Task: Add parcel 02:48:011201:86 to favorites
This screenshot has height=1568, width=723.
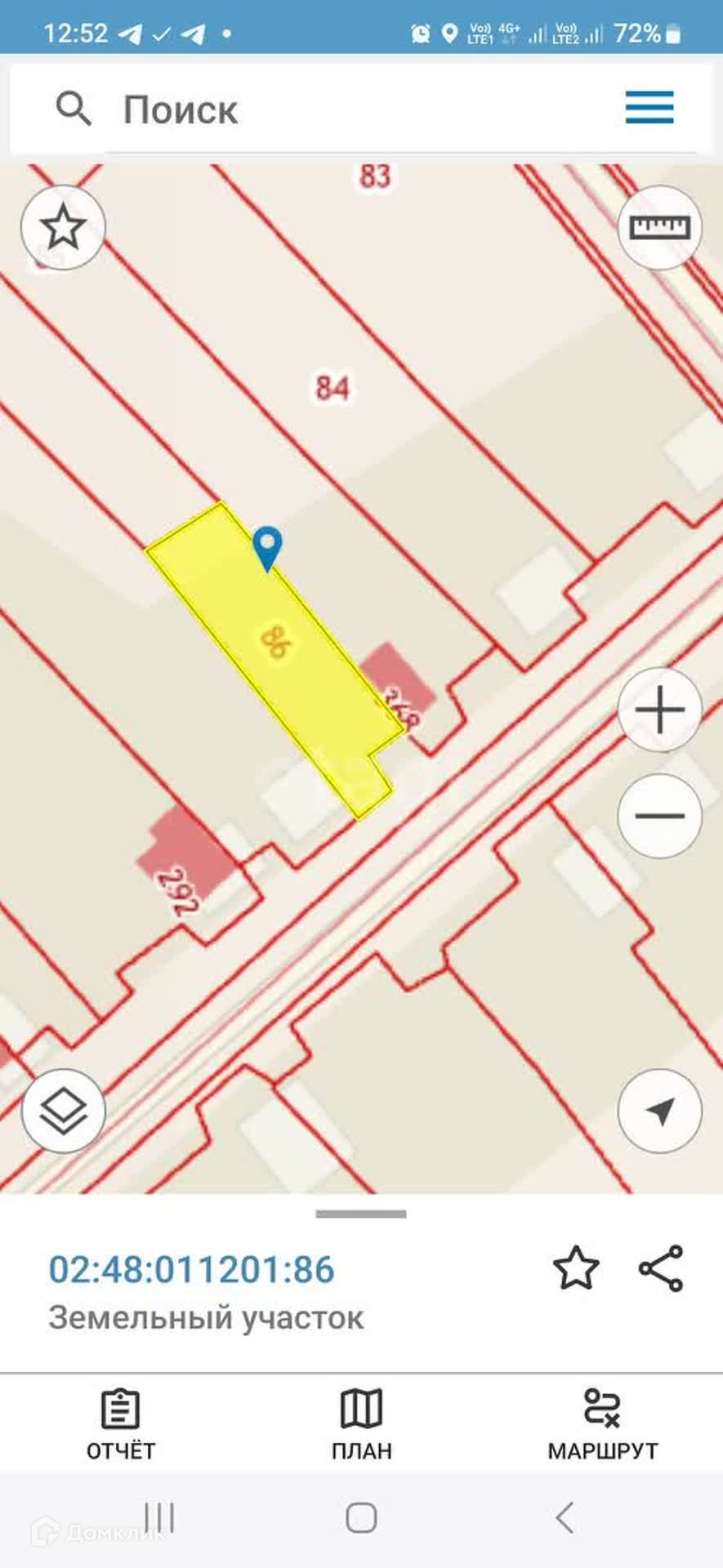Action: click(576, 1268)
